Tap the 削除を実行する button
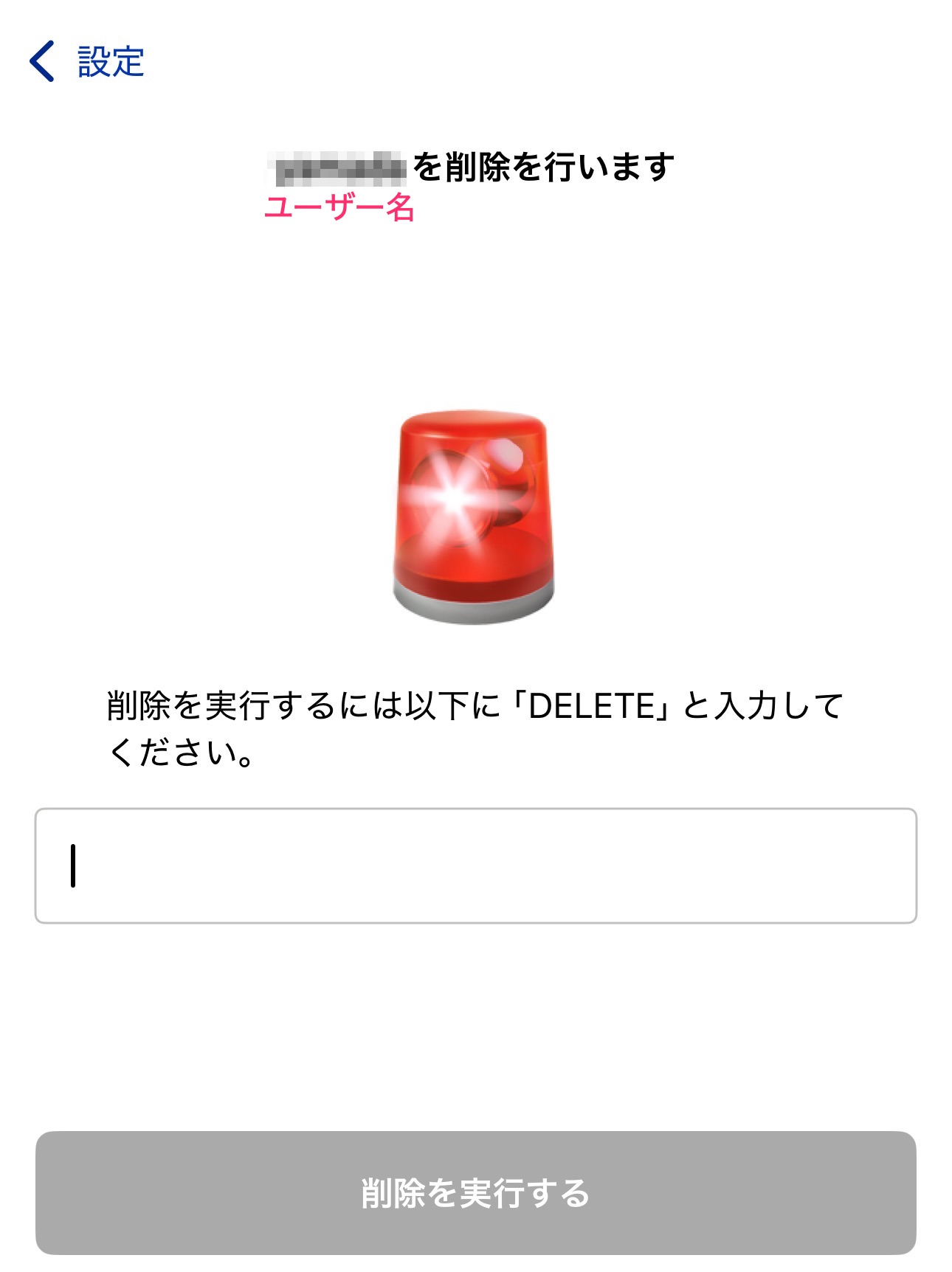Screen dimensions: 952x1272 tap(476, 1192)
